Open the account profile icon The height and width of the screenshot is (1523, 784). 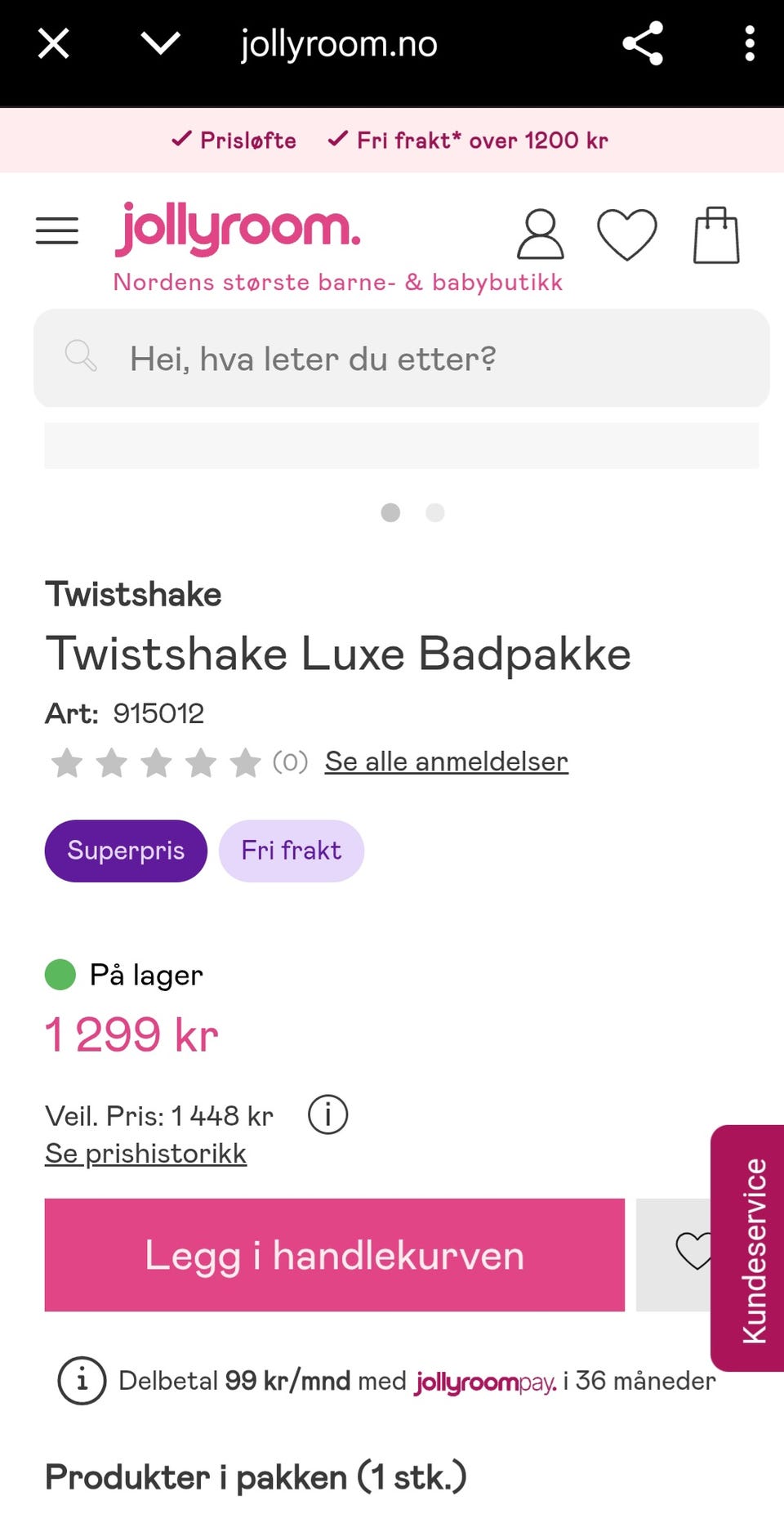click(x=539, y=234)
